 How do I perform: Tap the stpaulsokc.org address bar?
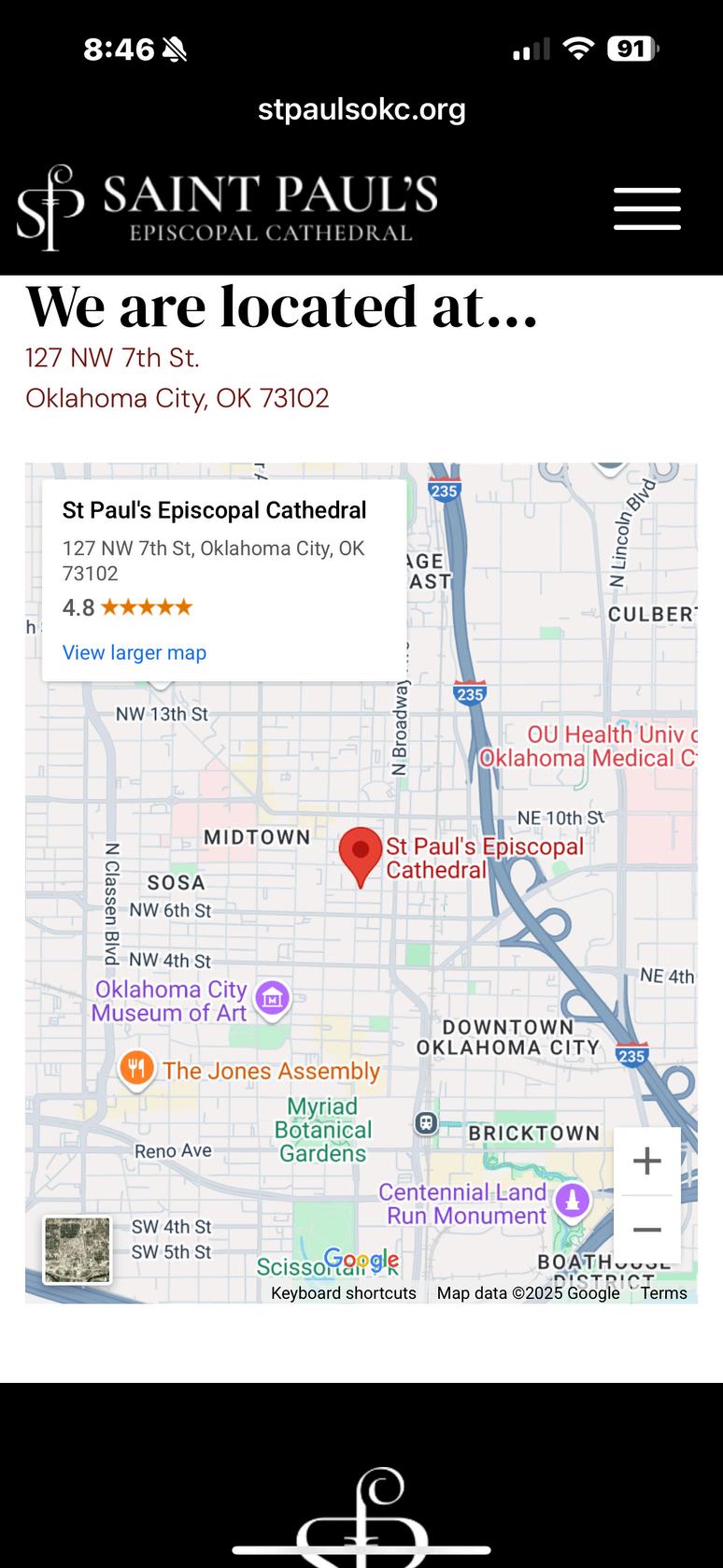click(361, 109)
